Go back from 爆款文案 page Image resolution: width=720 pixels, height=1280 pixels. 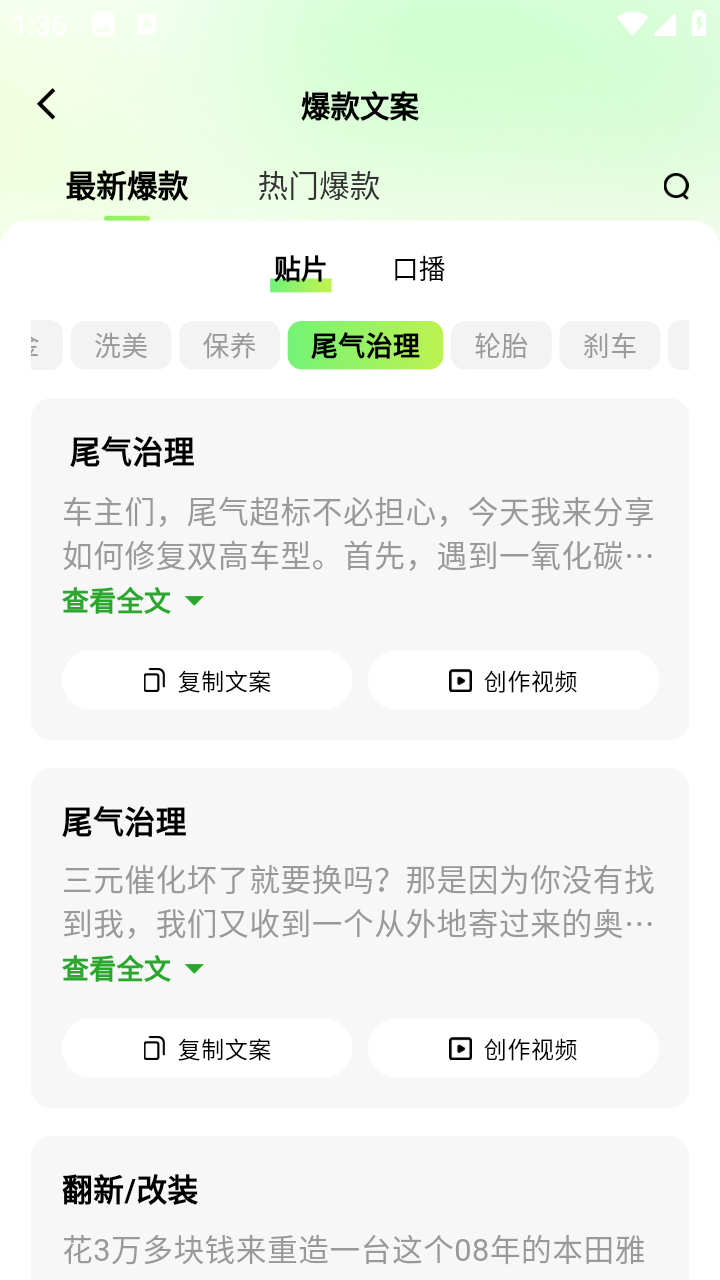coord(47,104)
